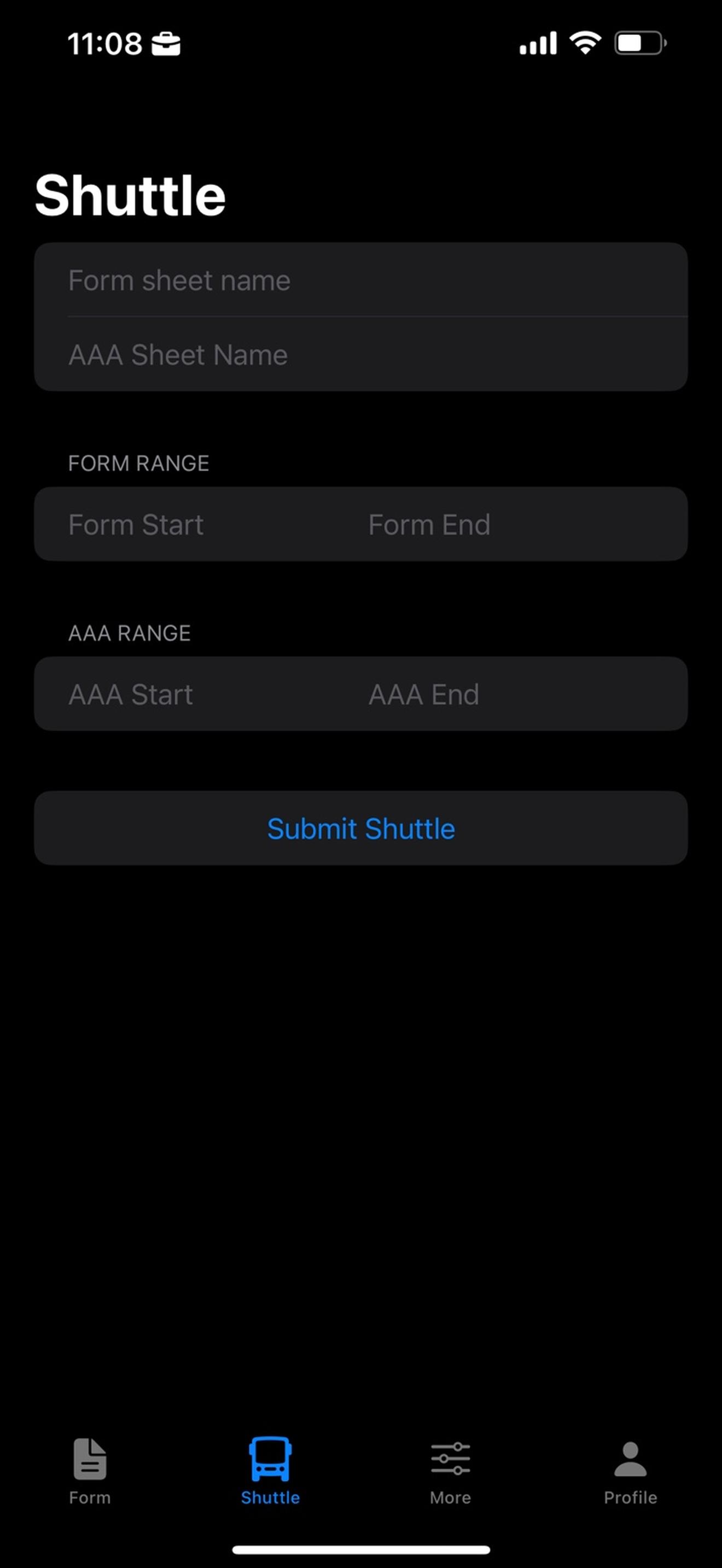Go to the Profile tab

click(x=630, y=1471)
